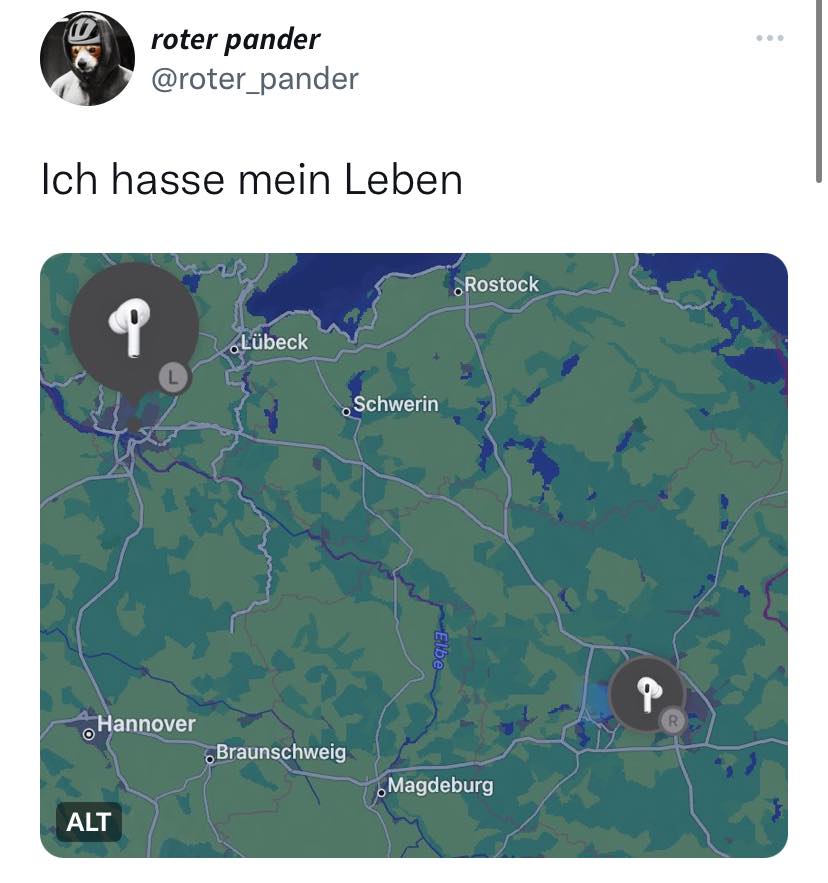Open roter pander's profile picture
The image size is (828, 883).
pos(87,59)
